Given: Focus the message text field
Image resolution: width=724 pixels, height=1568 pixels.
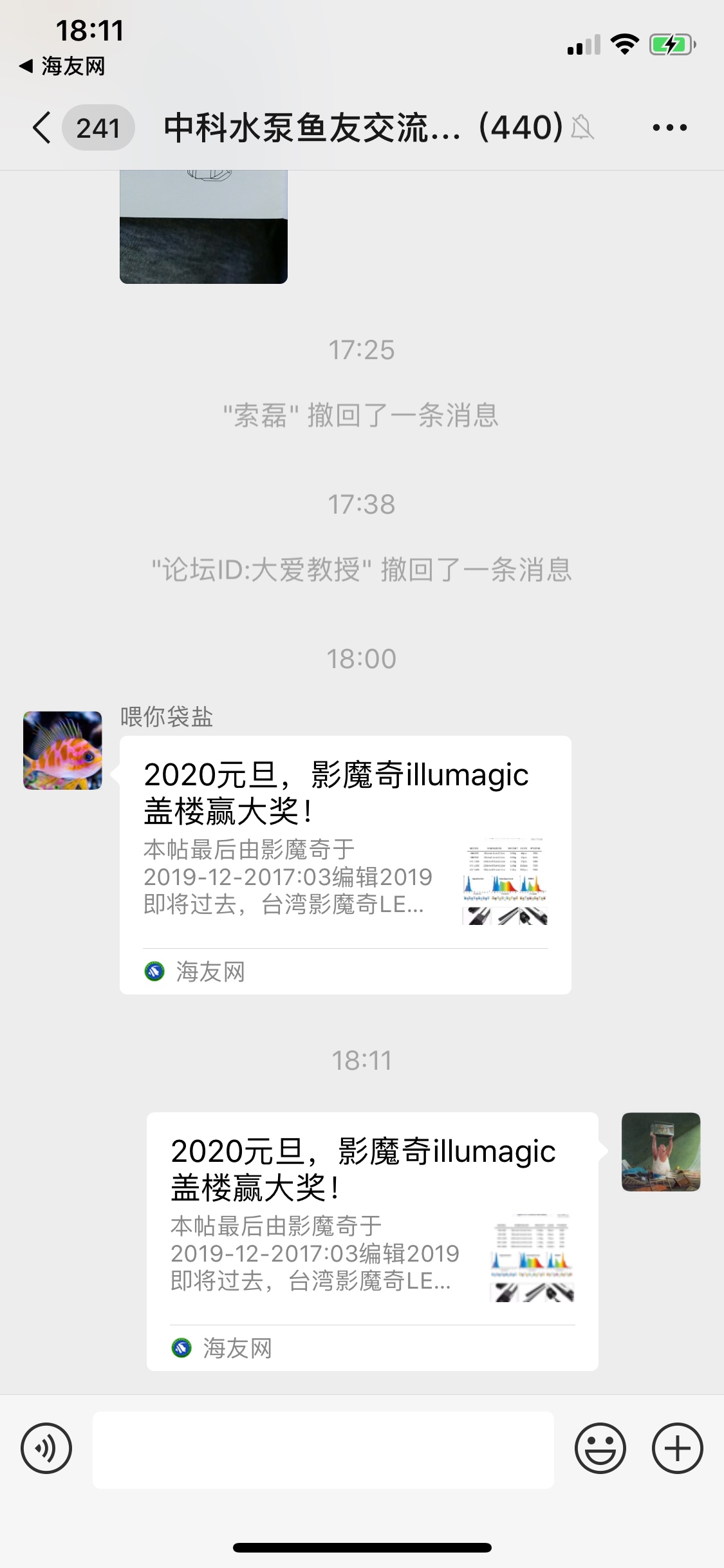Looking at the screenshot, I should (323, 1450).
